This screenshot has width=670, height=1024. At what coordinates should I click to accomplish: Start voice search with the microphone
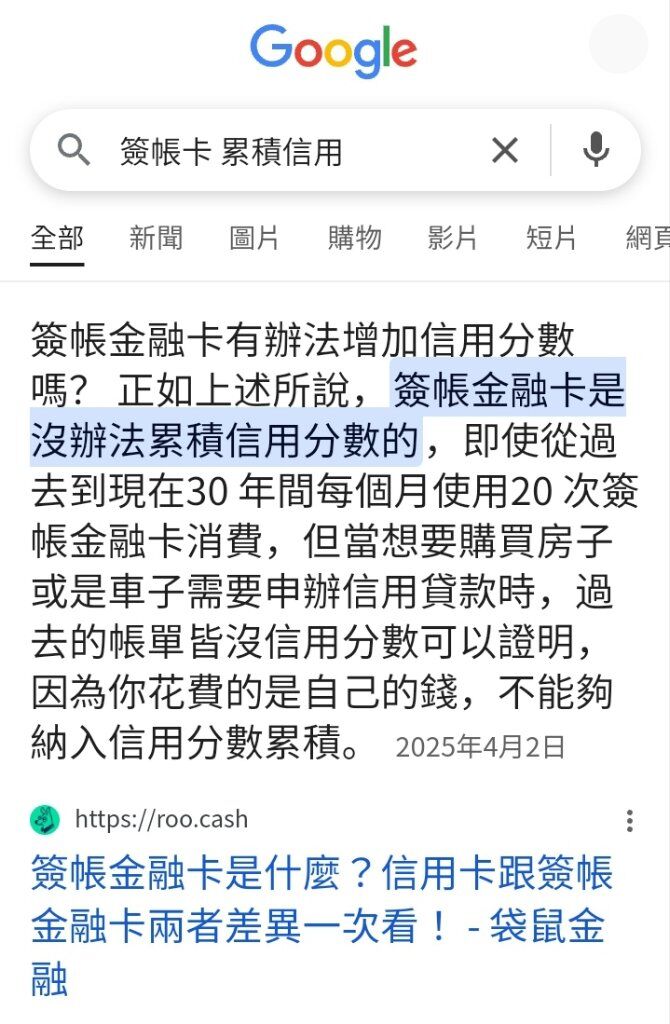coord(596,151)
